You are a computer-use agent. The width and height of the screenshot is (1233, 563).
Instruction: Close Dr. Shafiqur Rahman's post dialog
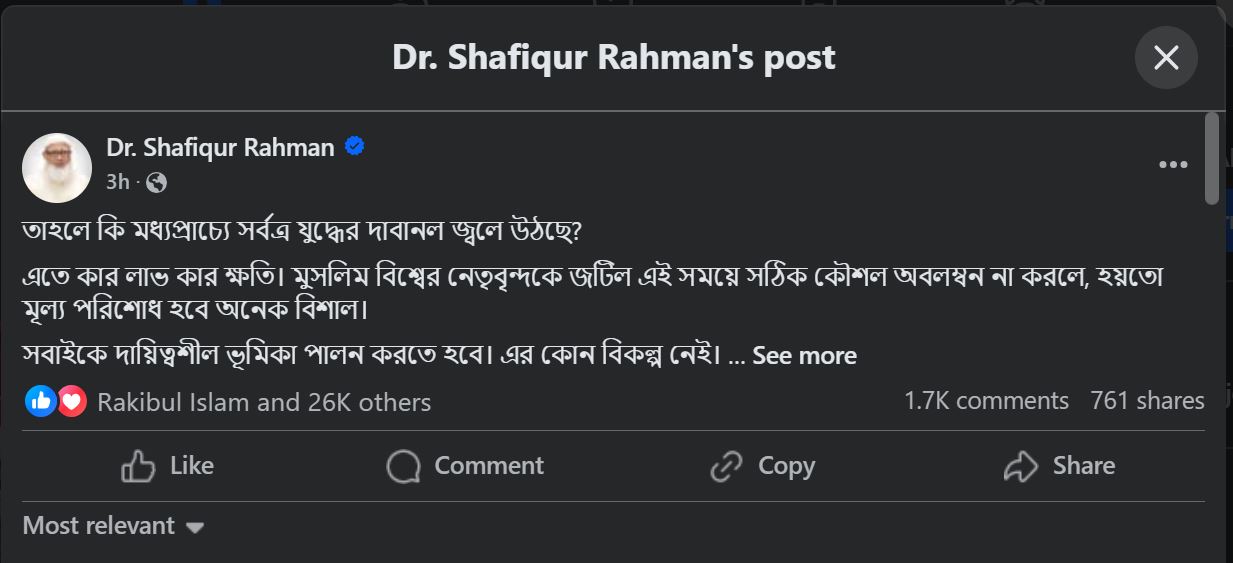pyautogui.click(x=1166, y=58)
